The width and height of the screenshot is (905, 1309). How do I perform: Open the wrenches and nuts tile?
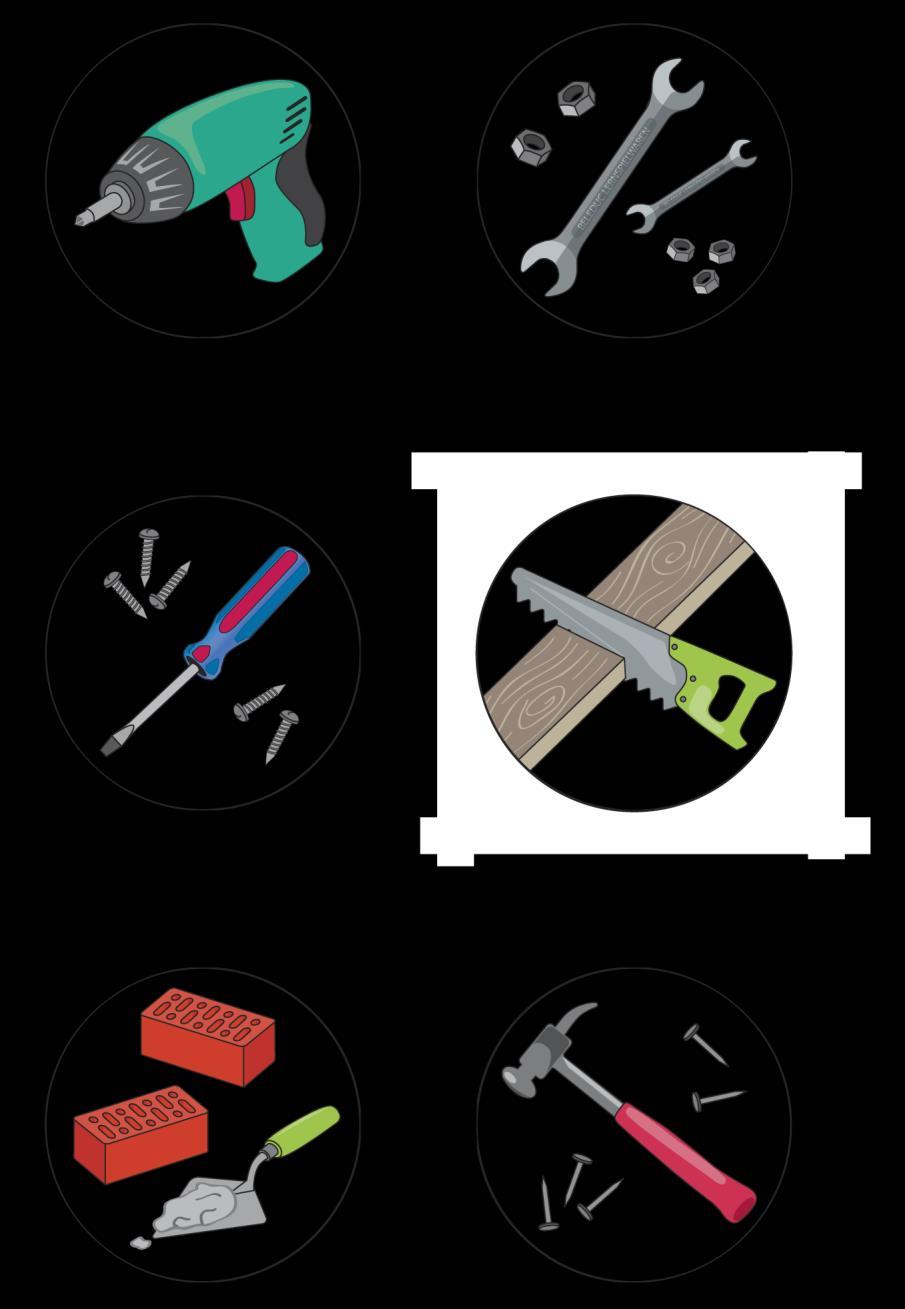pos(634,181)
